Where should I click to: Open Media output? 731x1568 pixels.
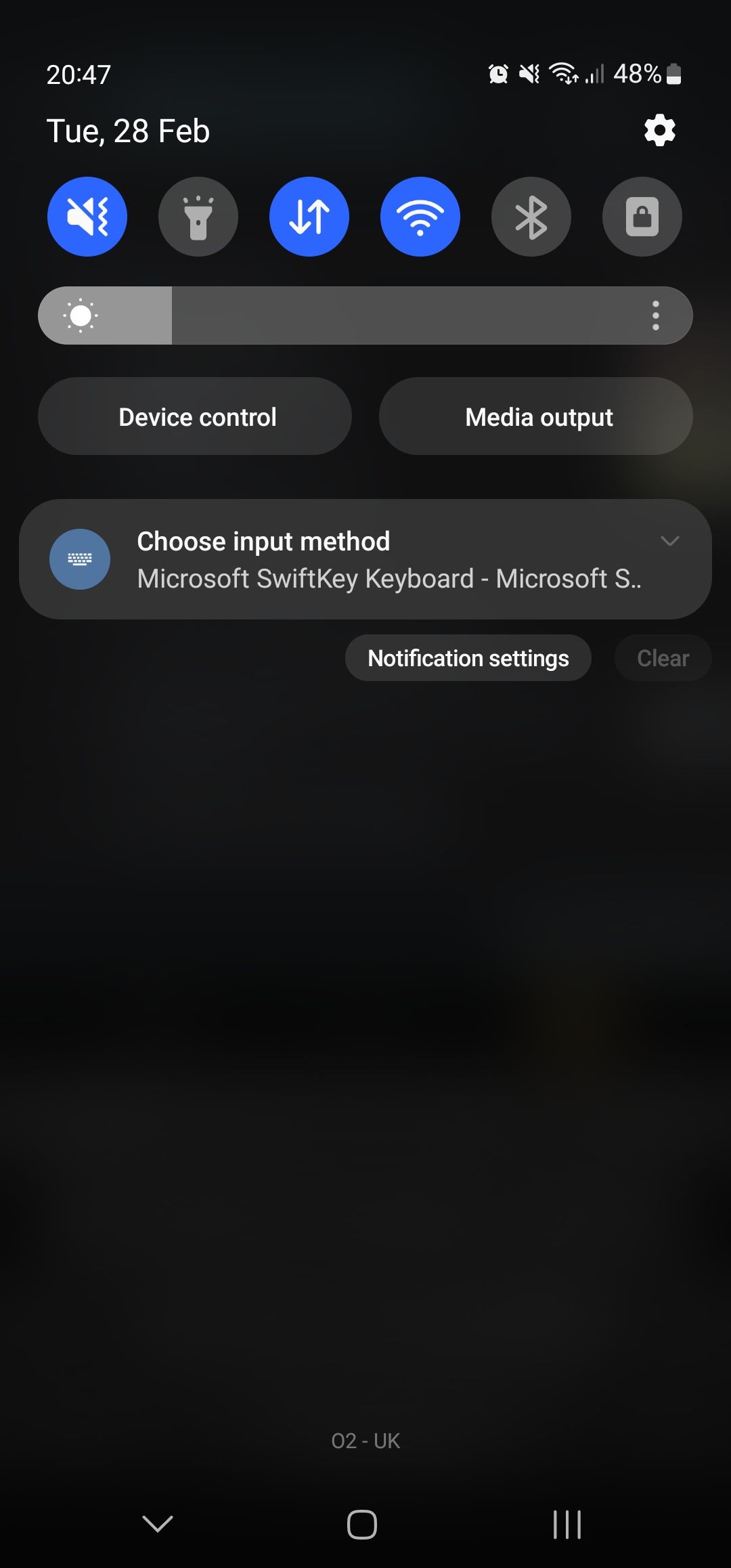[538, 416]
